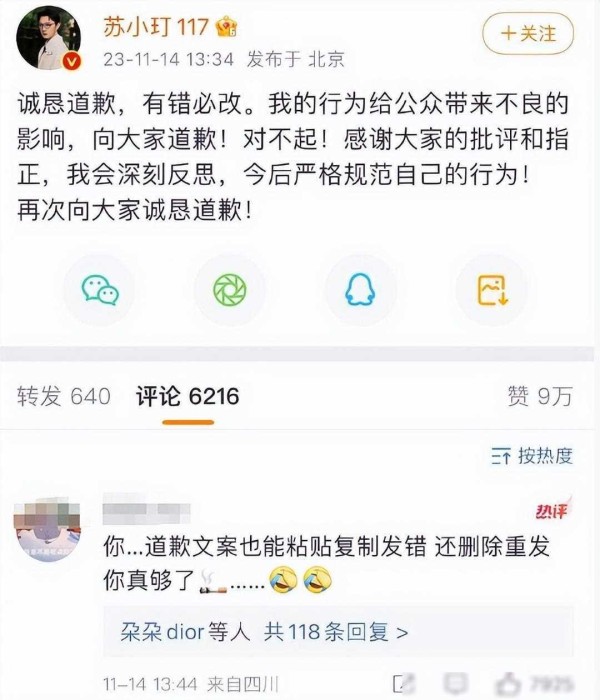Image resolution: width=600 pixels, height=700 pixels.
Task: Change sorting via 按热度
Action: click(x=532, y=456)
